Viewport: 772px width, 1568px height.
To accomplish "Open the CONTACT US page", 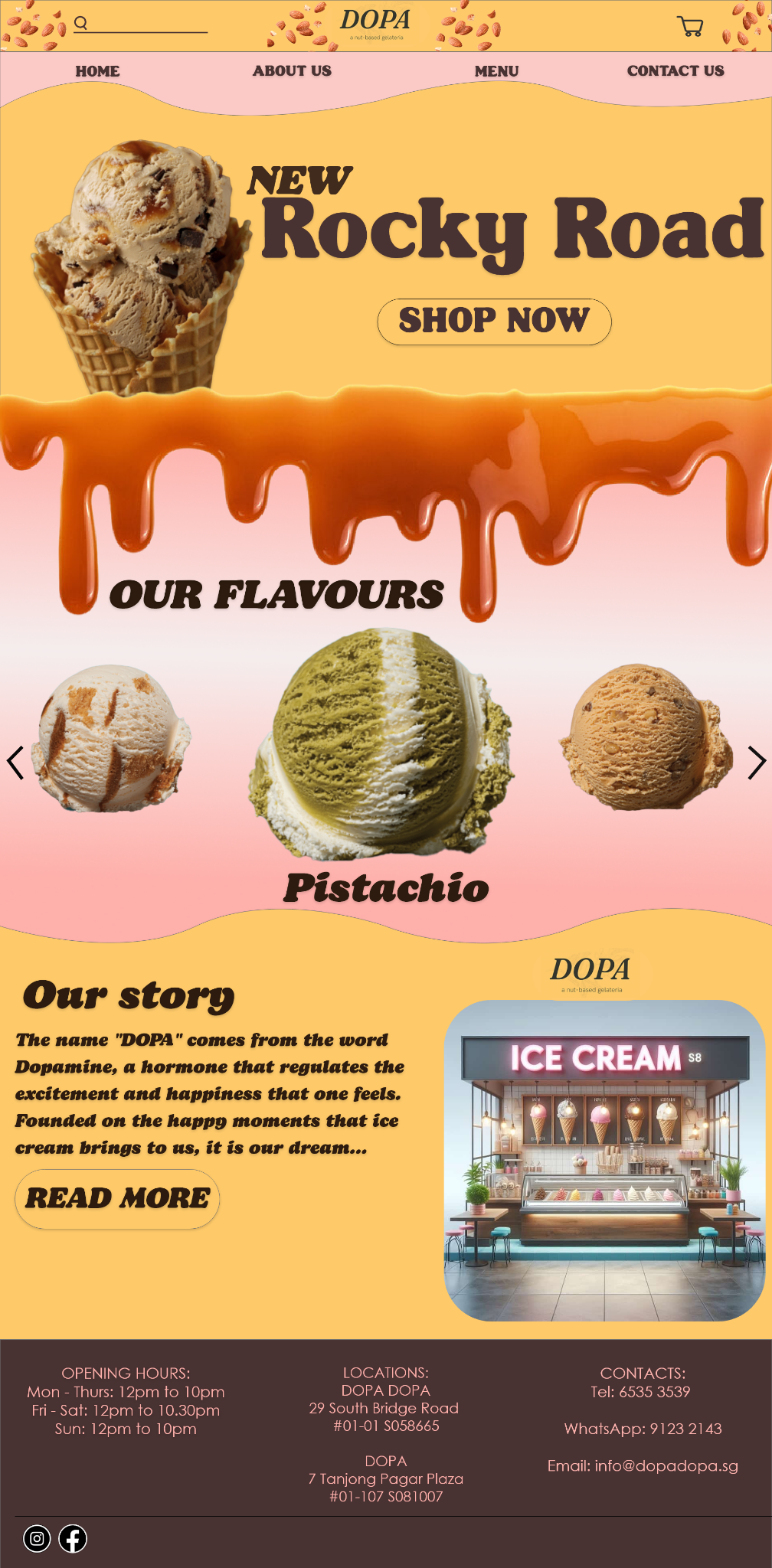I will point(675,71).
